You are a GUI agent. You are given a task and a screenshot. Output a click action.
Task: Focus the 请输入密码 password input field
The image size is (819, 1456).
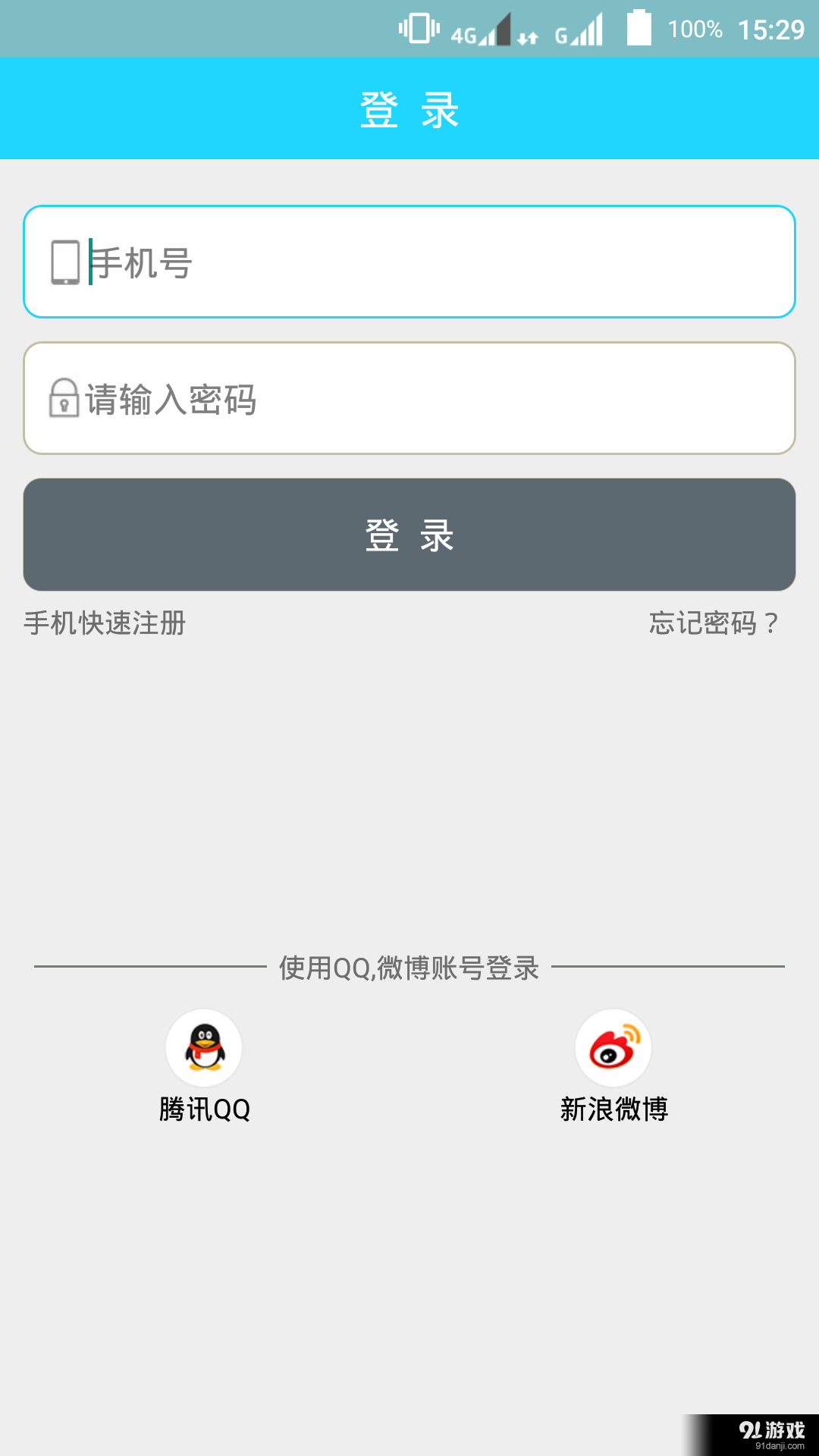(x=409, y=397)
